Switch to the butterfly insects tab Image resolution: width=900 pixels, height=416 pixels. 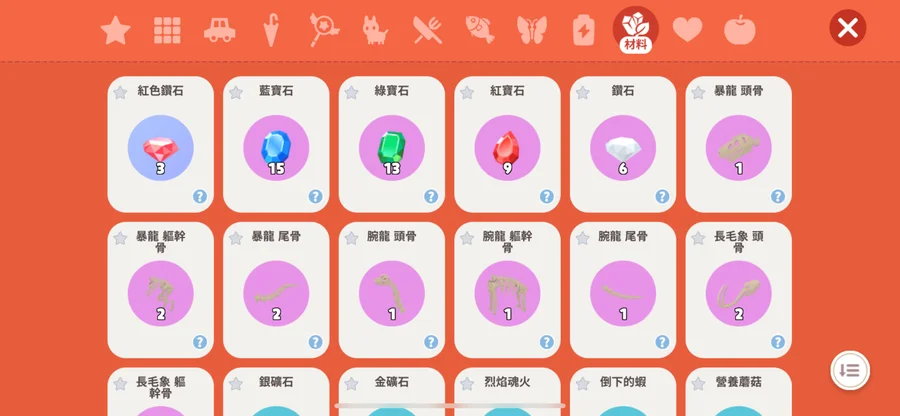531,30
